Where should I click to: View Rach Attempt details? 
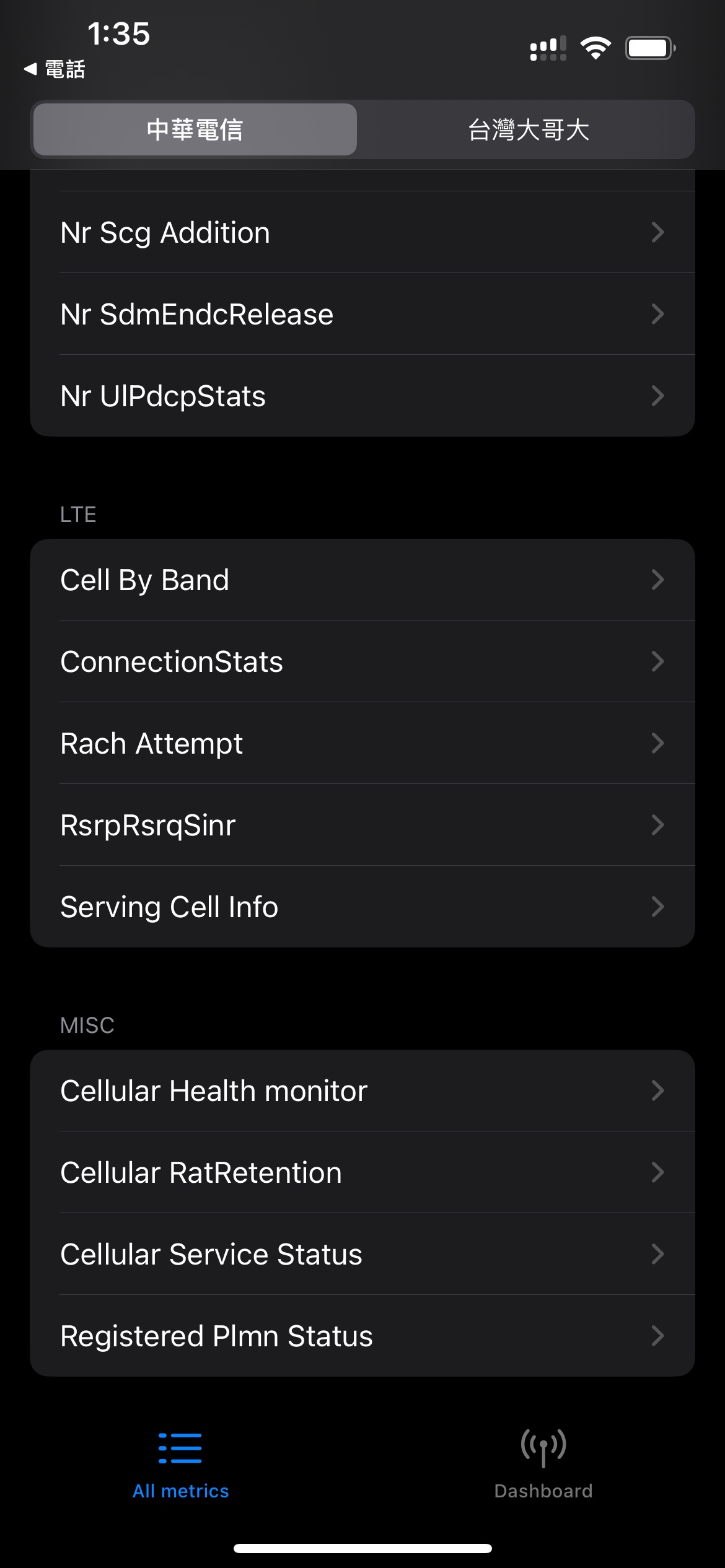[362, 743]
